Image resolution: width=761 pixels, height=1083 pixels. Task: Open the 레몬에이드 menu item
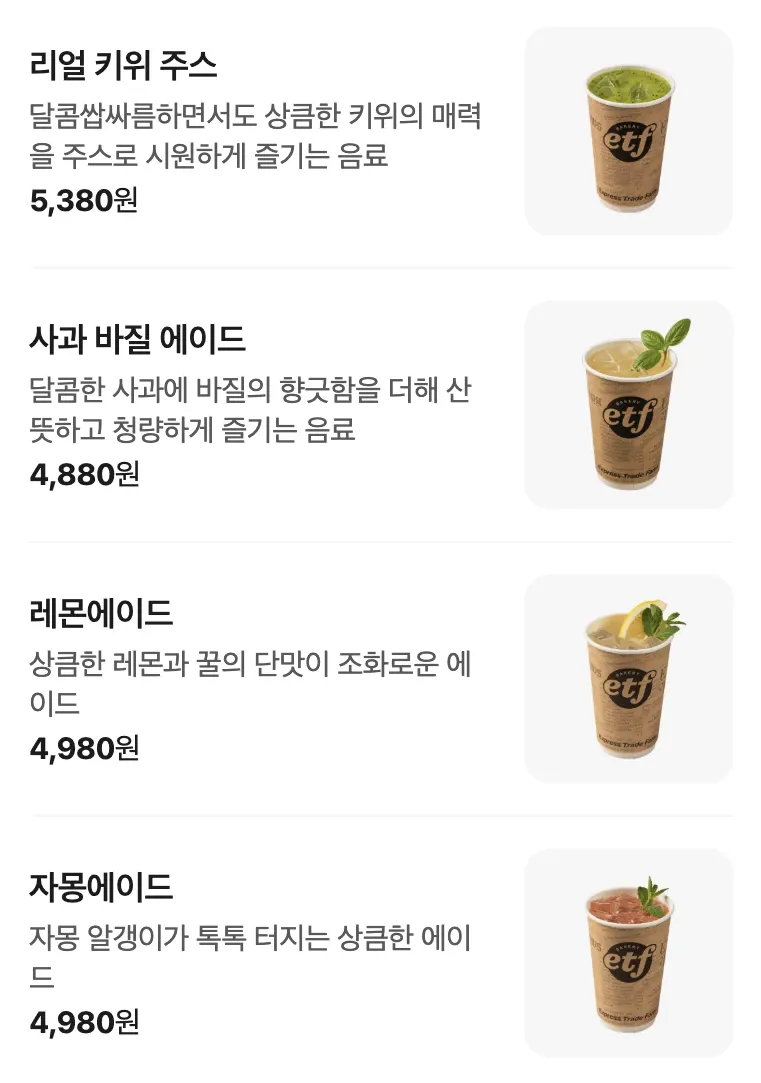coord(380,678)
